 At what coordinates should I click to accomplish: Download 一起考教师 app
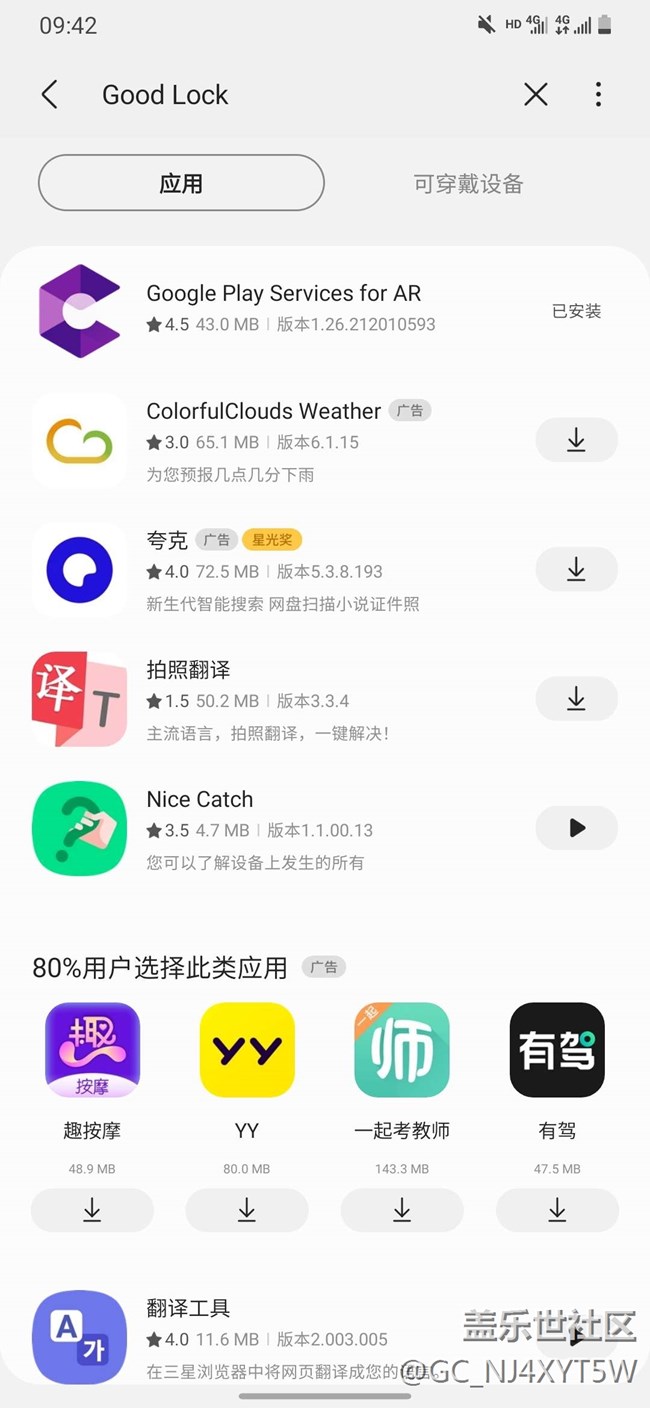tap(402, 1210)
